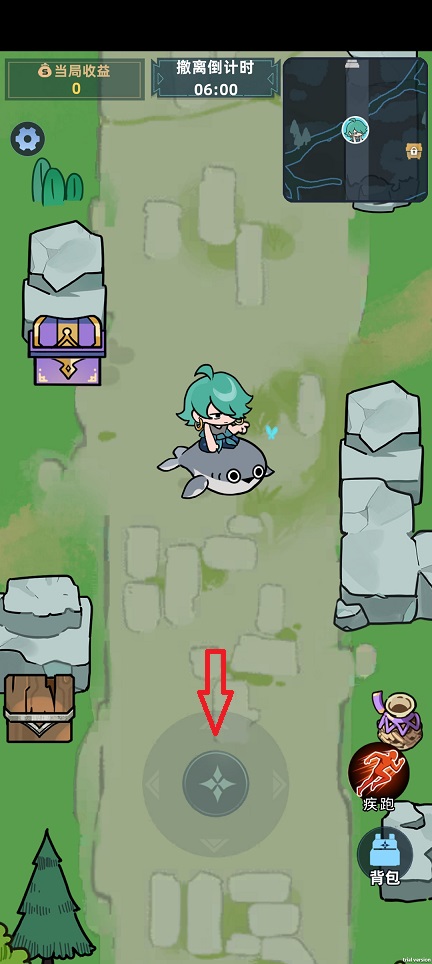Open the settings gear icon
Image resolution: width=432 pixels, height=964 pixels.
click(x=28, y=139)
